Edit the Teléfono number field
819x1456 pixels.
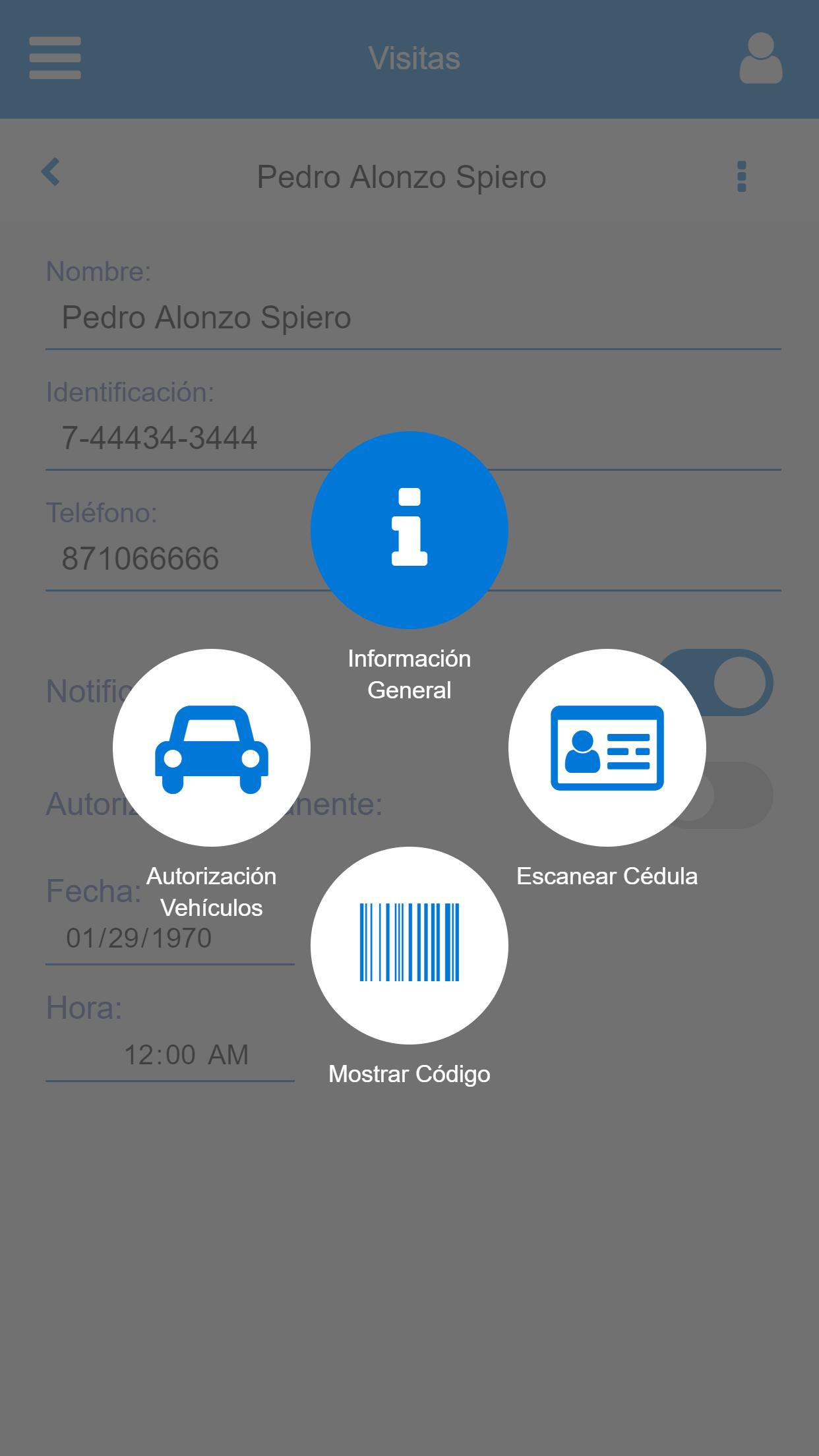click(171, 559)
